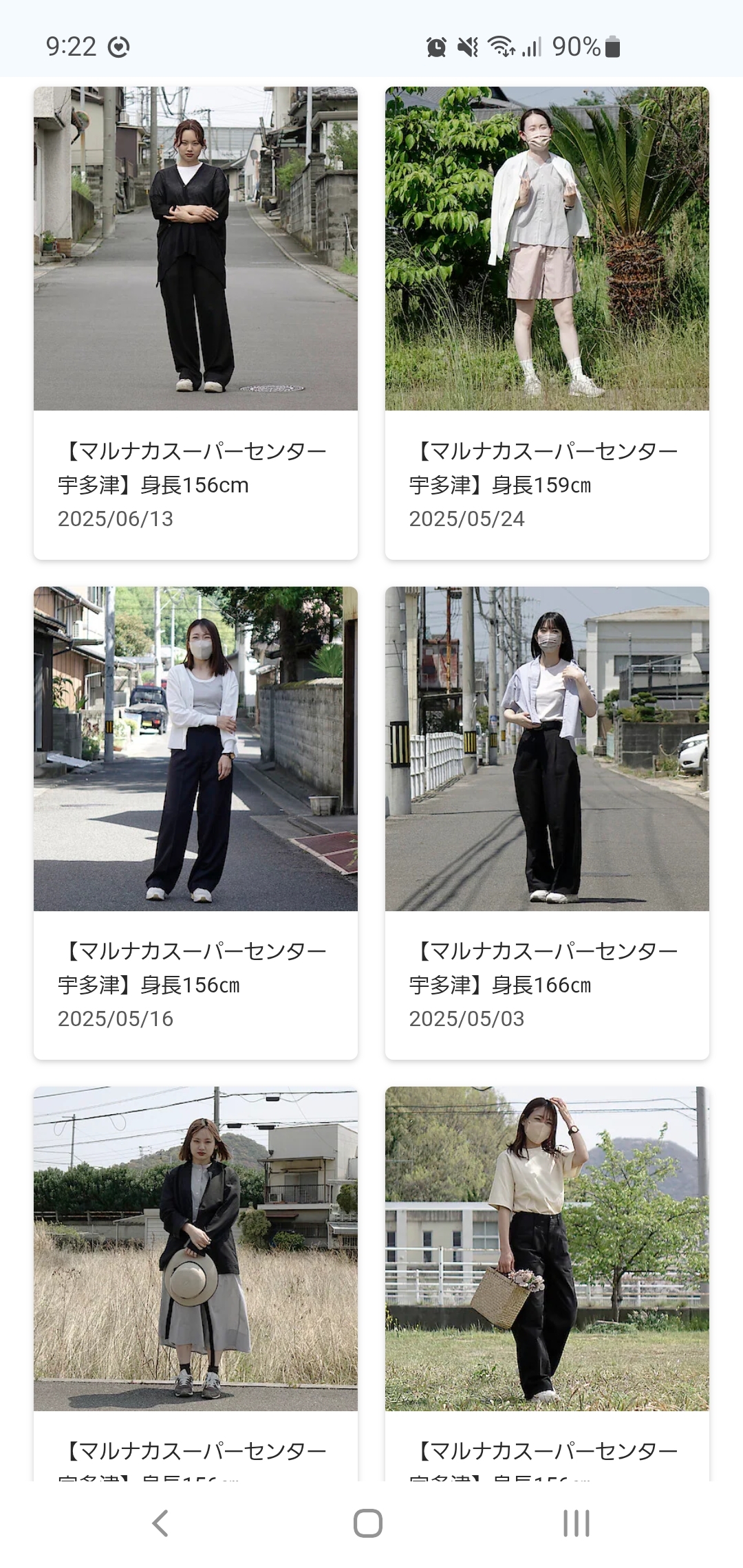Open recent apps from the navigation bar

576,1523
